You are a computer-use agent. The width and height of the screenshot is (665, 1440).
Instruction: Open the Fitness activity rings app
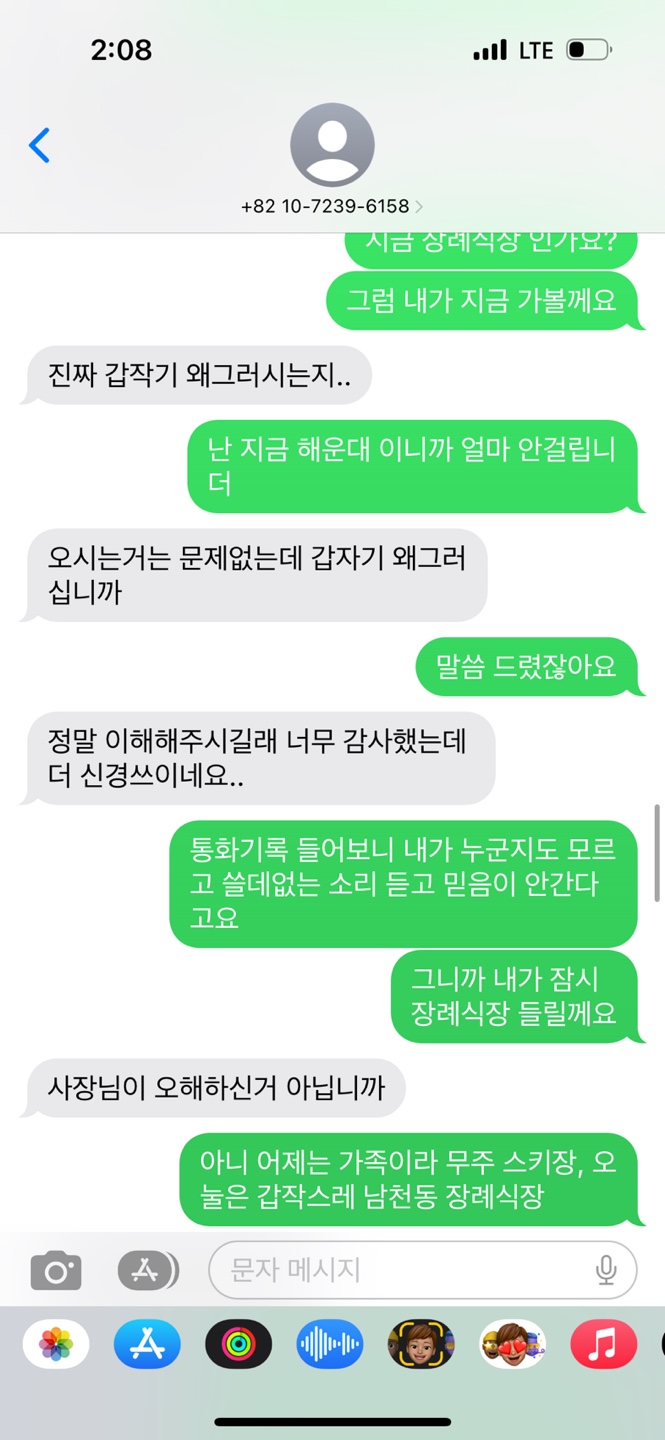(x=238, y=1345)
